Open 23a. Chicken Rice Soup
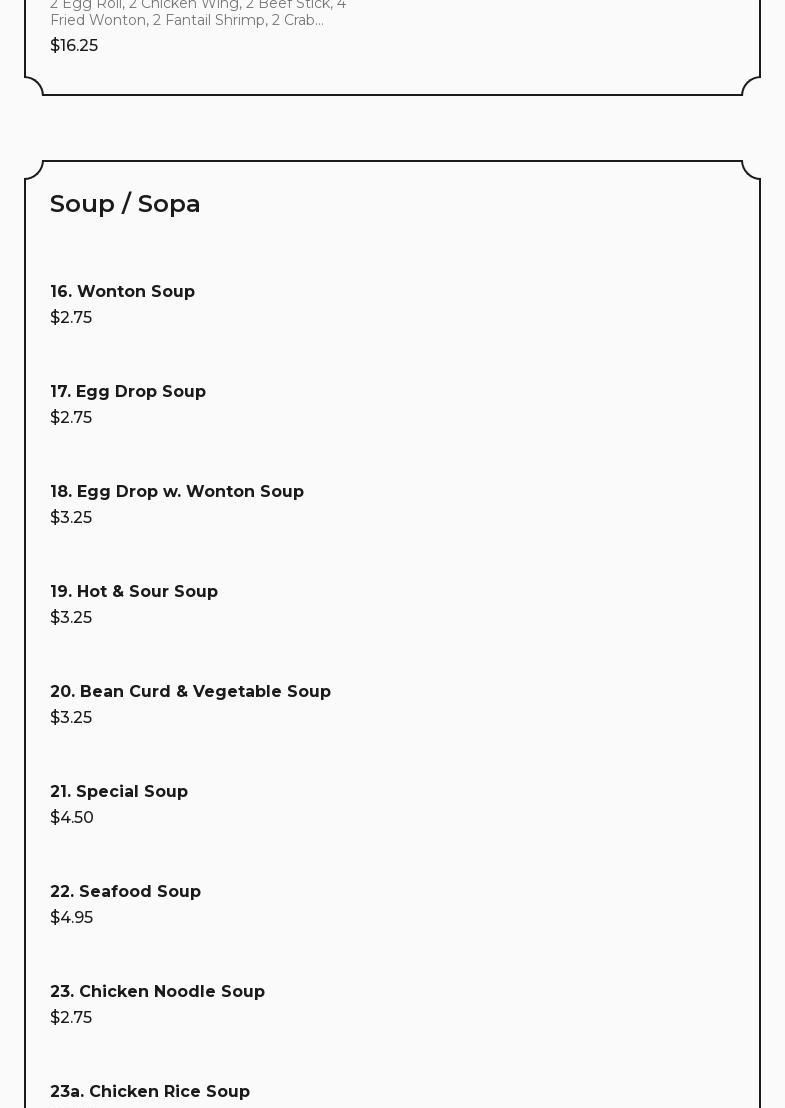Screen dimensions: 785x1108 pos(150,1092)
